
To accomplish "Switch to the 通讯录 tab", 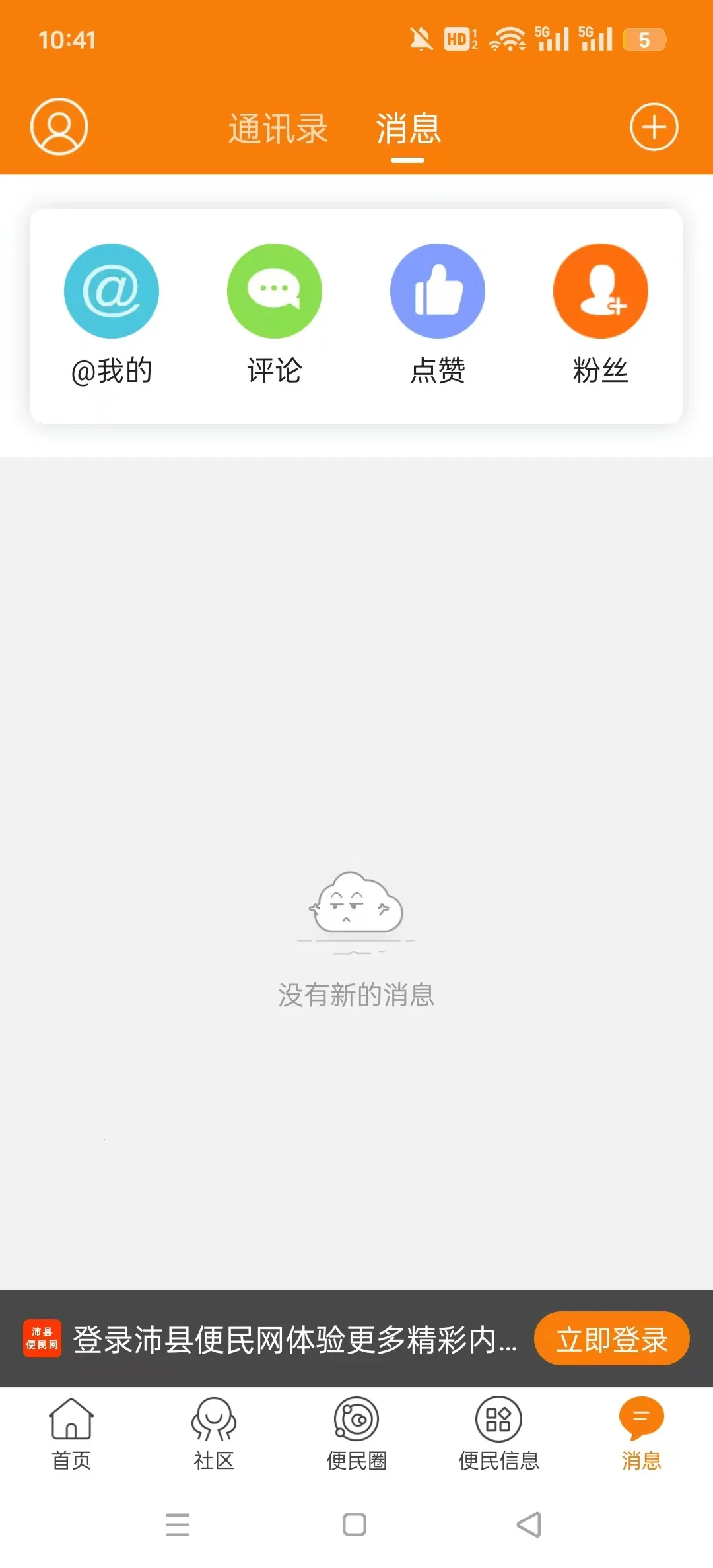I will (x=278, y=129).
